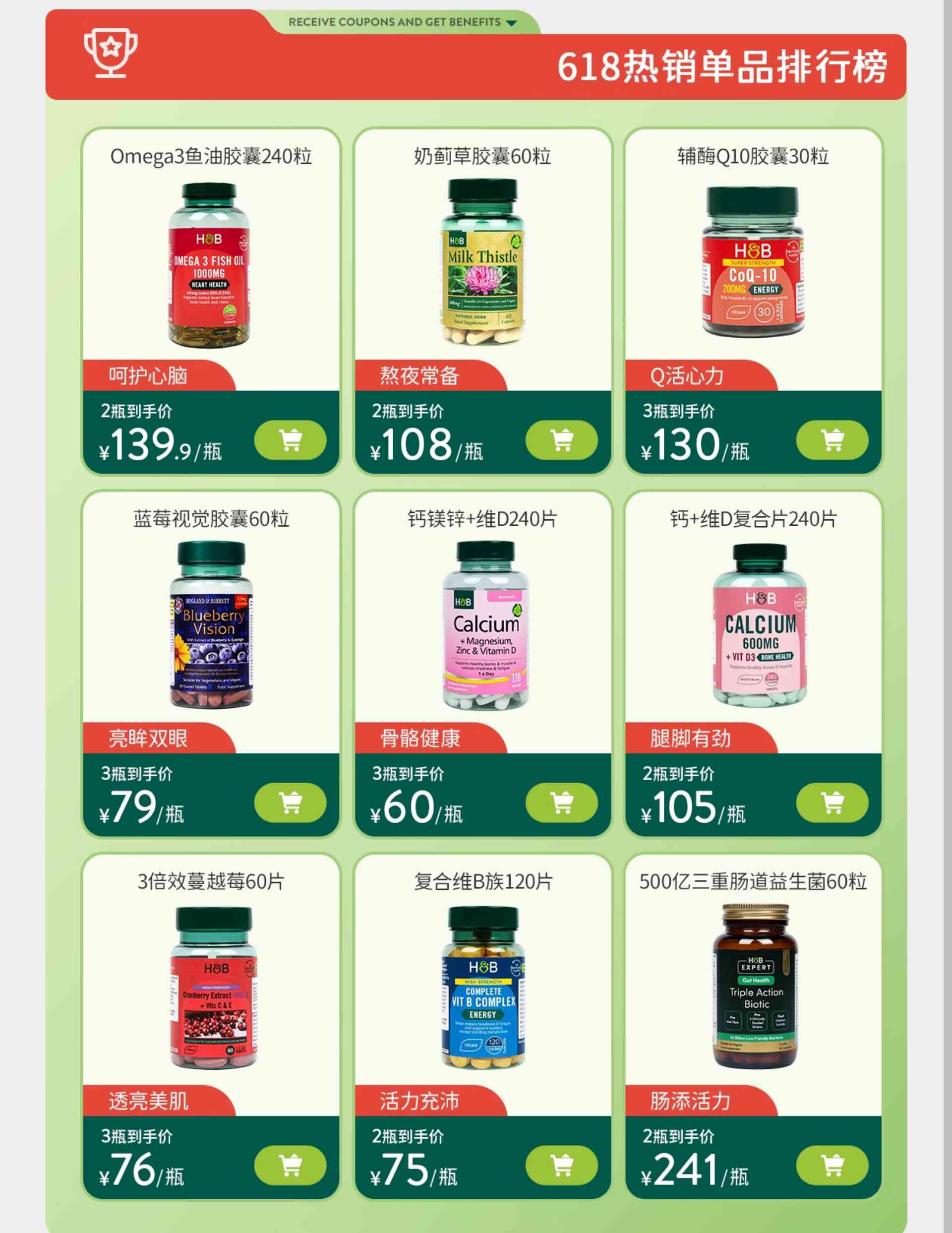Screen dimensions: 952x1233
Task: View the 蓝莓视觉胶囊60粒 Blueberry Vision product
Action: tap(211, 624)
